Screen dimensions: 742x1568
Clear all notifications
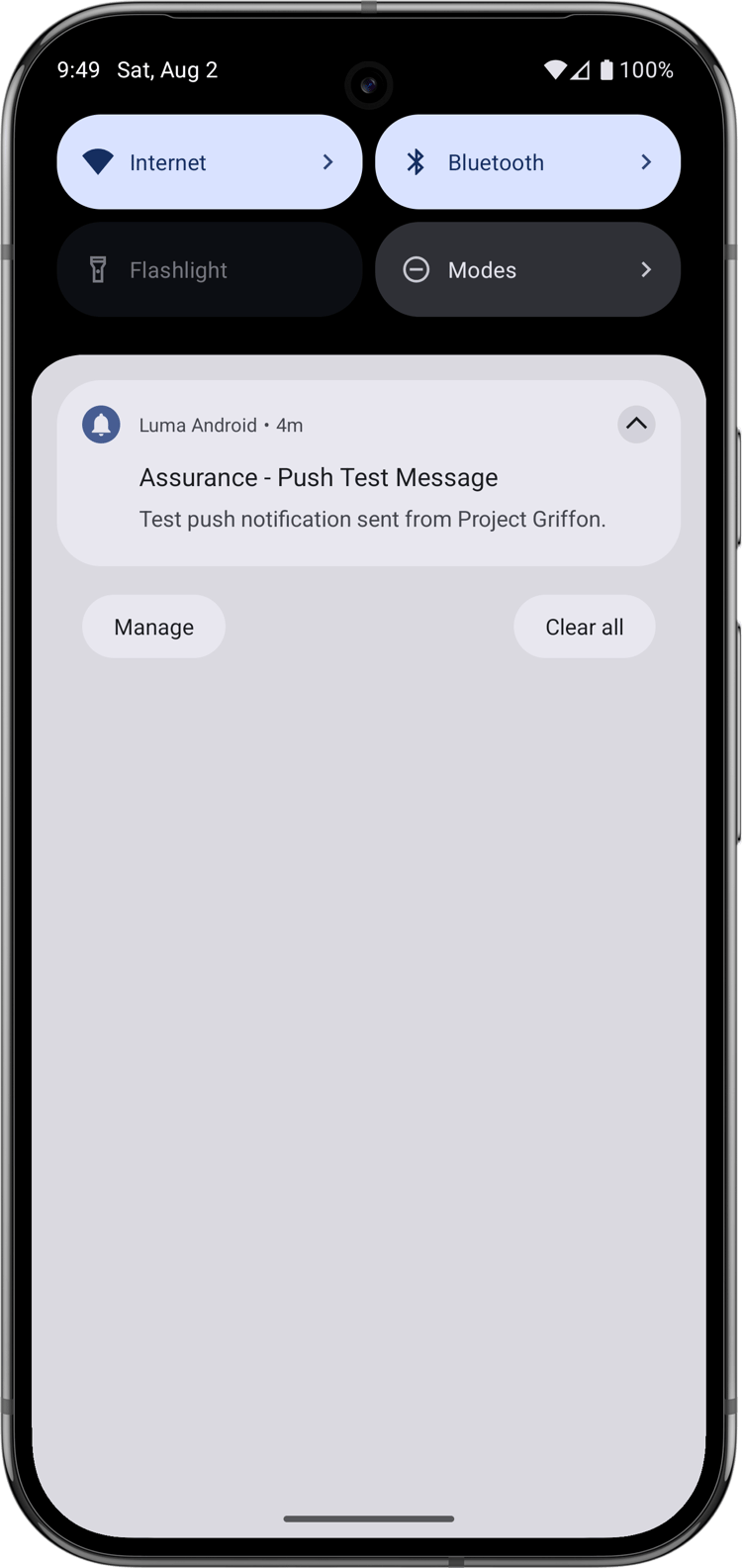(x=584, y=627)
